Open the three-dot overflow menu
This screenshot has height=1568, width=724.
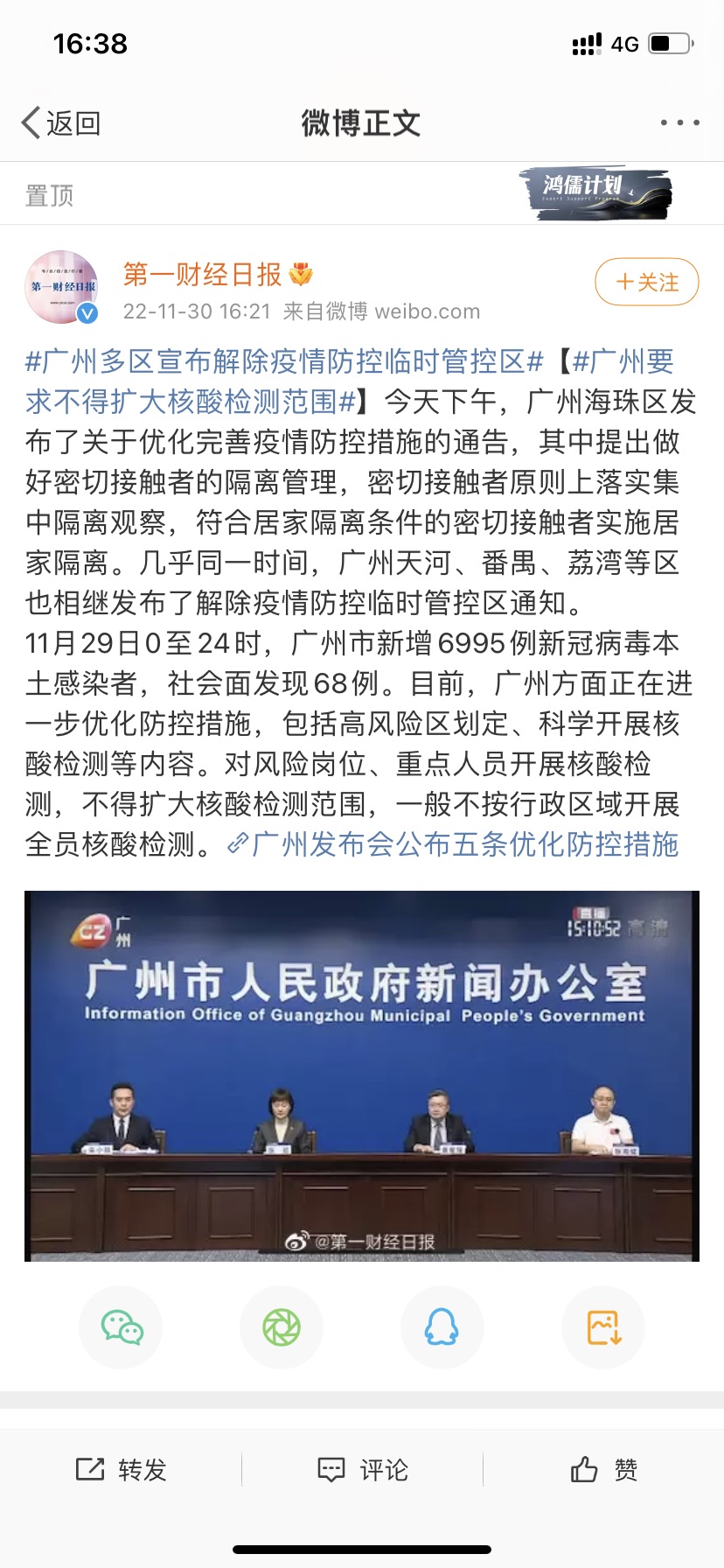pos(679,123)
